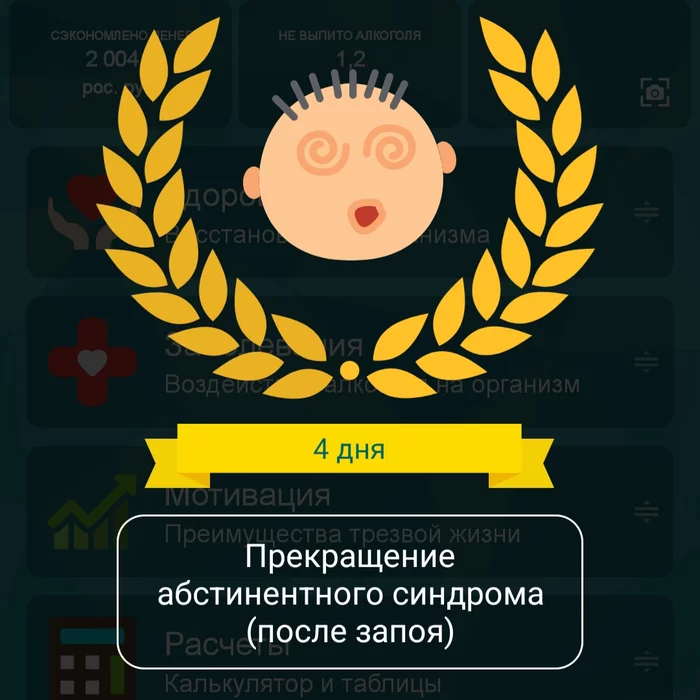Tap the camera screenshot icon

point(654,93)
